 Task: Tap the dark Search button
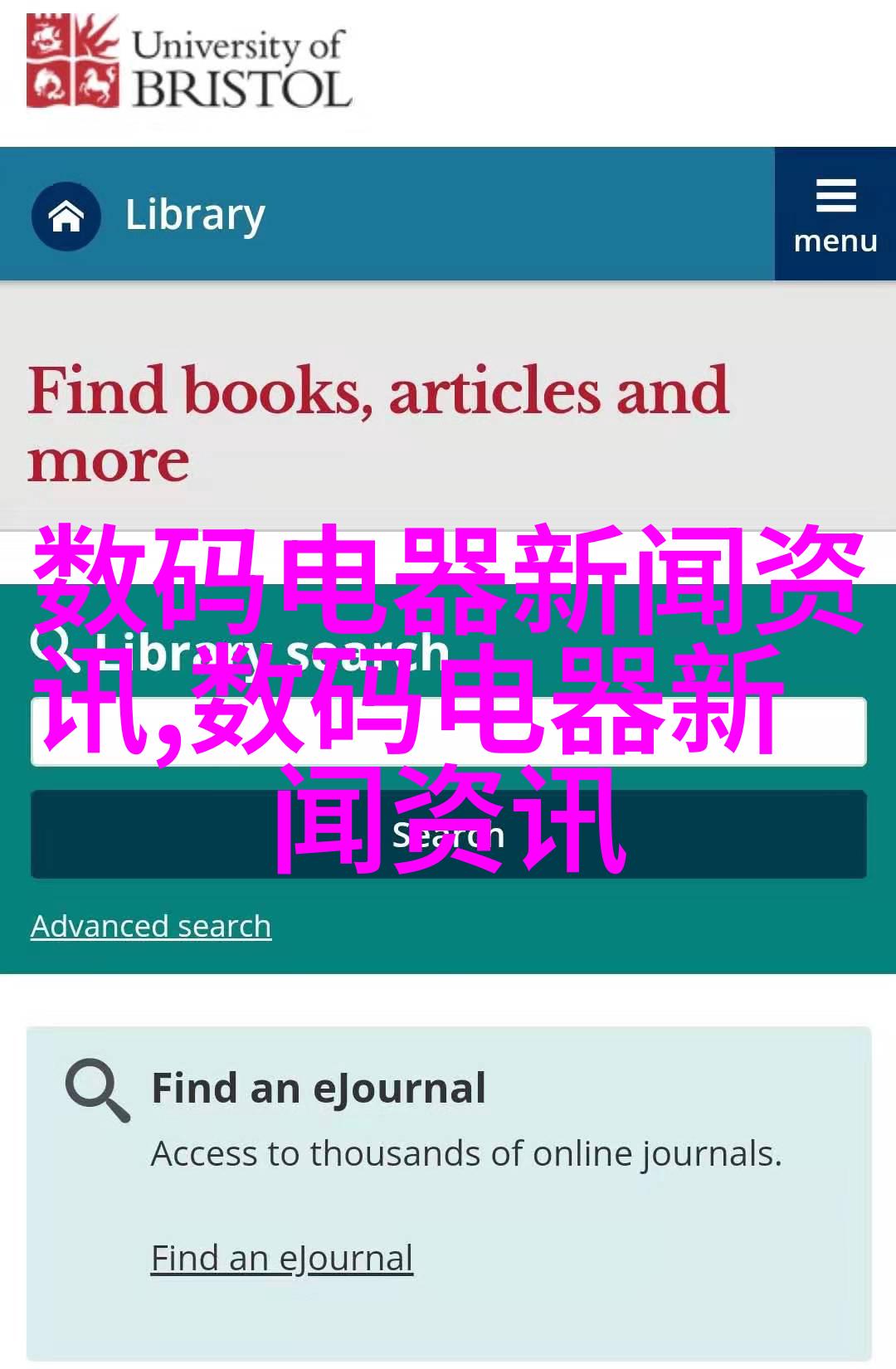448,835
